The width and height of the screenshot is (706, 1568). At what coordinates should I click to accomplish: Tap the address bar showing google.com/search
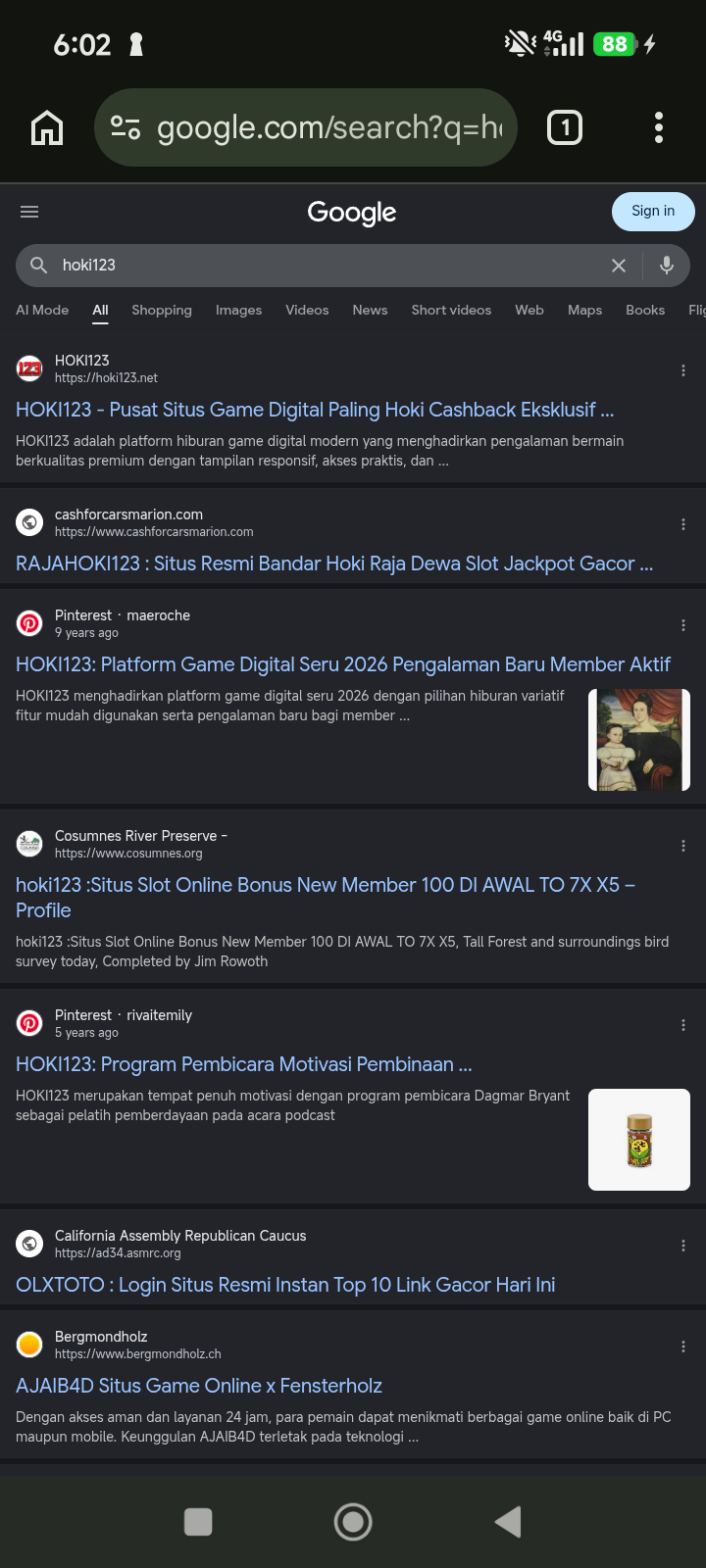305,127
